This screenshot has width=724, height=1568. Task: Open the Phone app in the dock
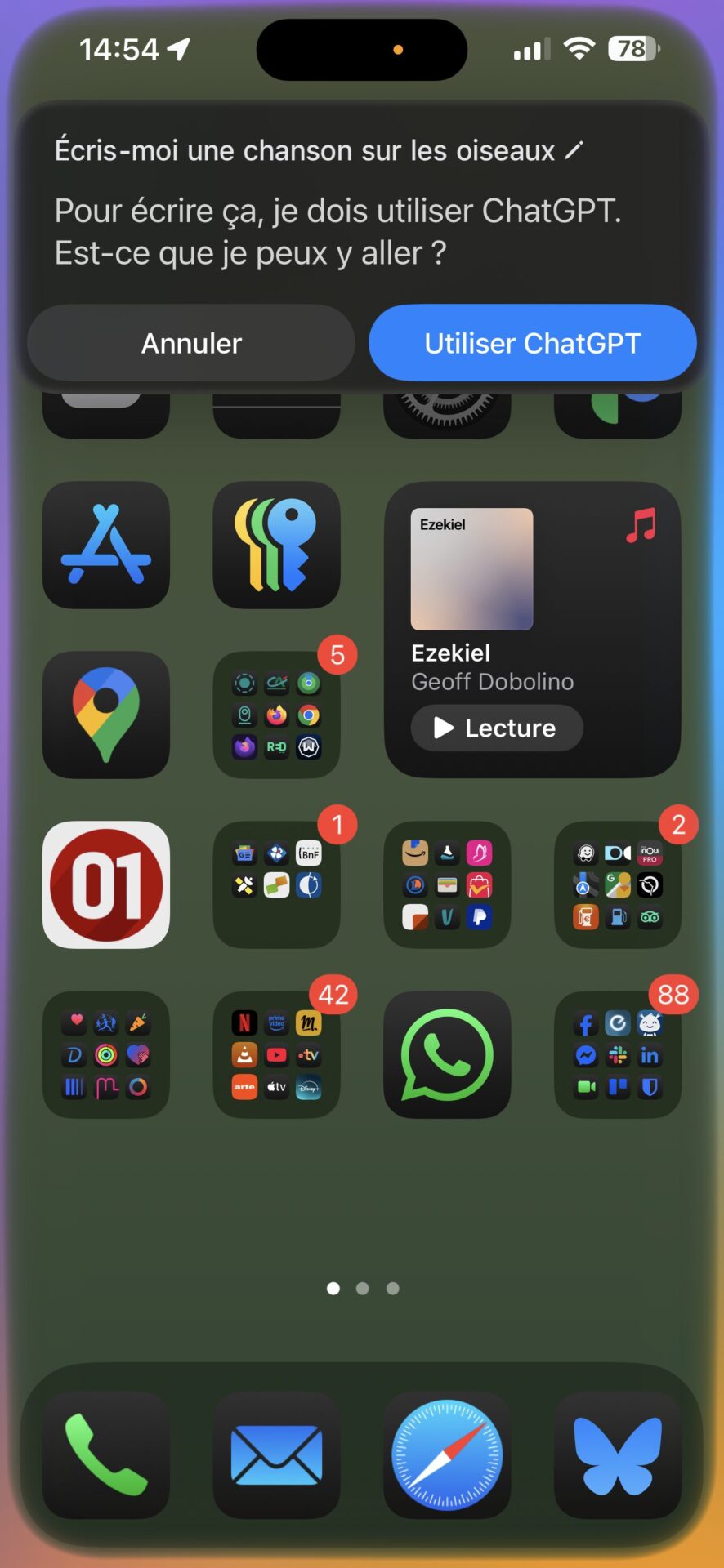click(x=106, y=1455)
